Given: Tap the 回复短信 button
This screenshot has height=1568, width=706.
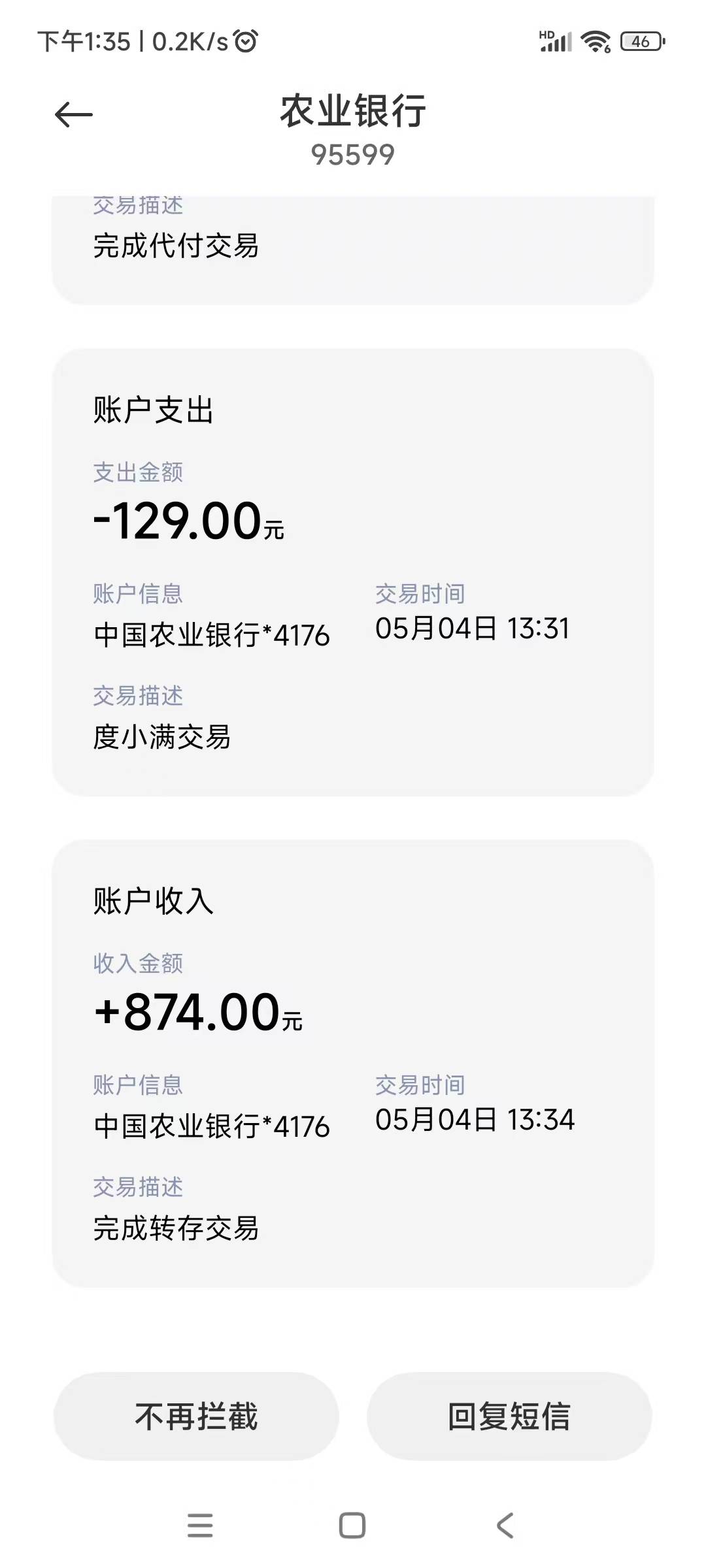Looking at the screenshot, I should pyautogui.click(x=509, y=1416).
